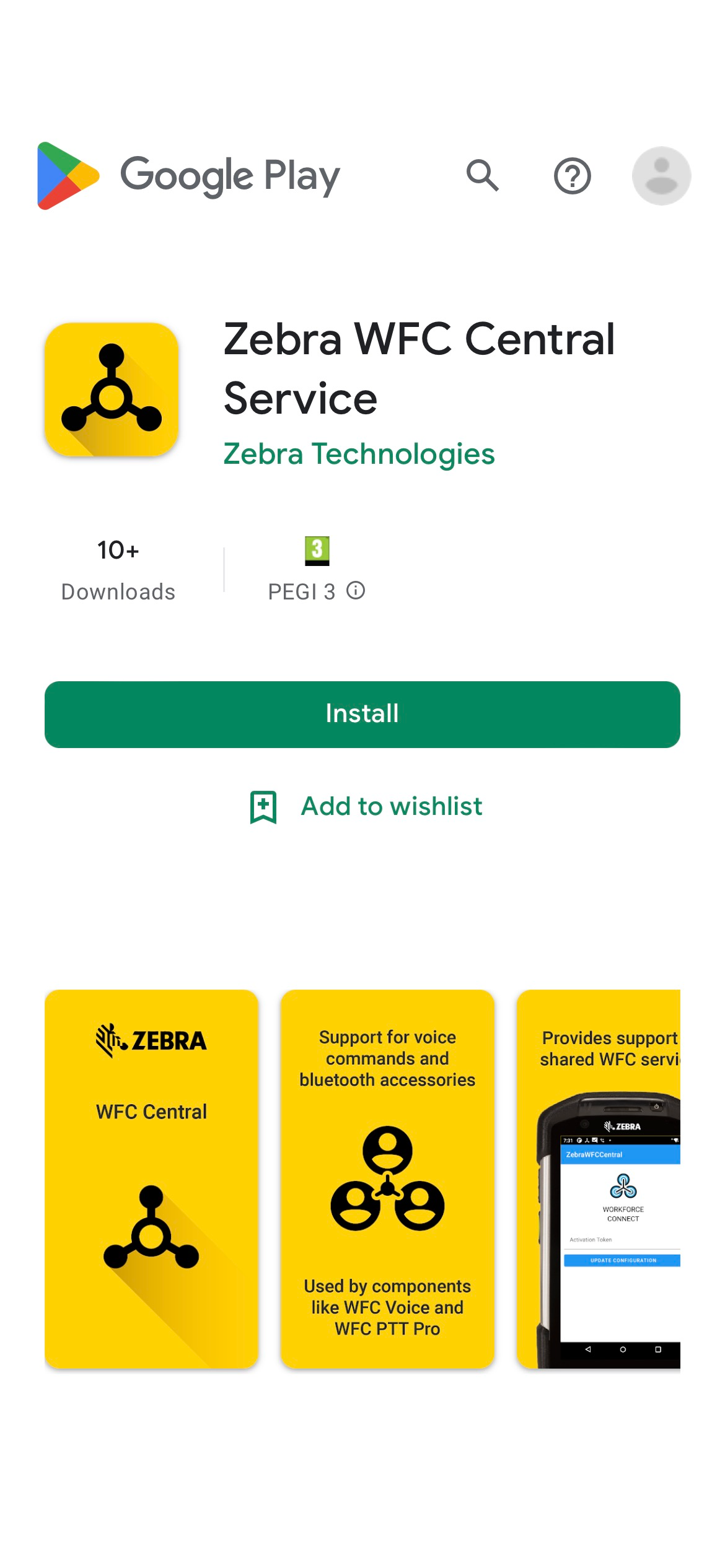
Task: View the voice commands support screenshot
Action: [387, 1178]
